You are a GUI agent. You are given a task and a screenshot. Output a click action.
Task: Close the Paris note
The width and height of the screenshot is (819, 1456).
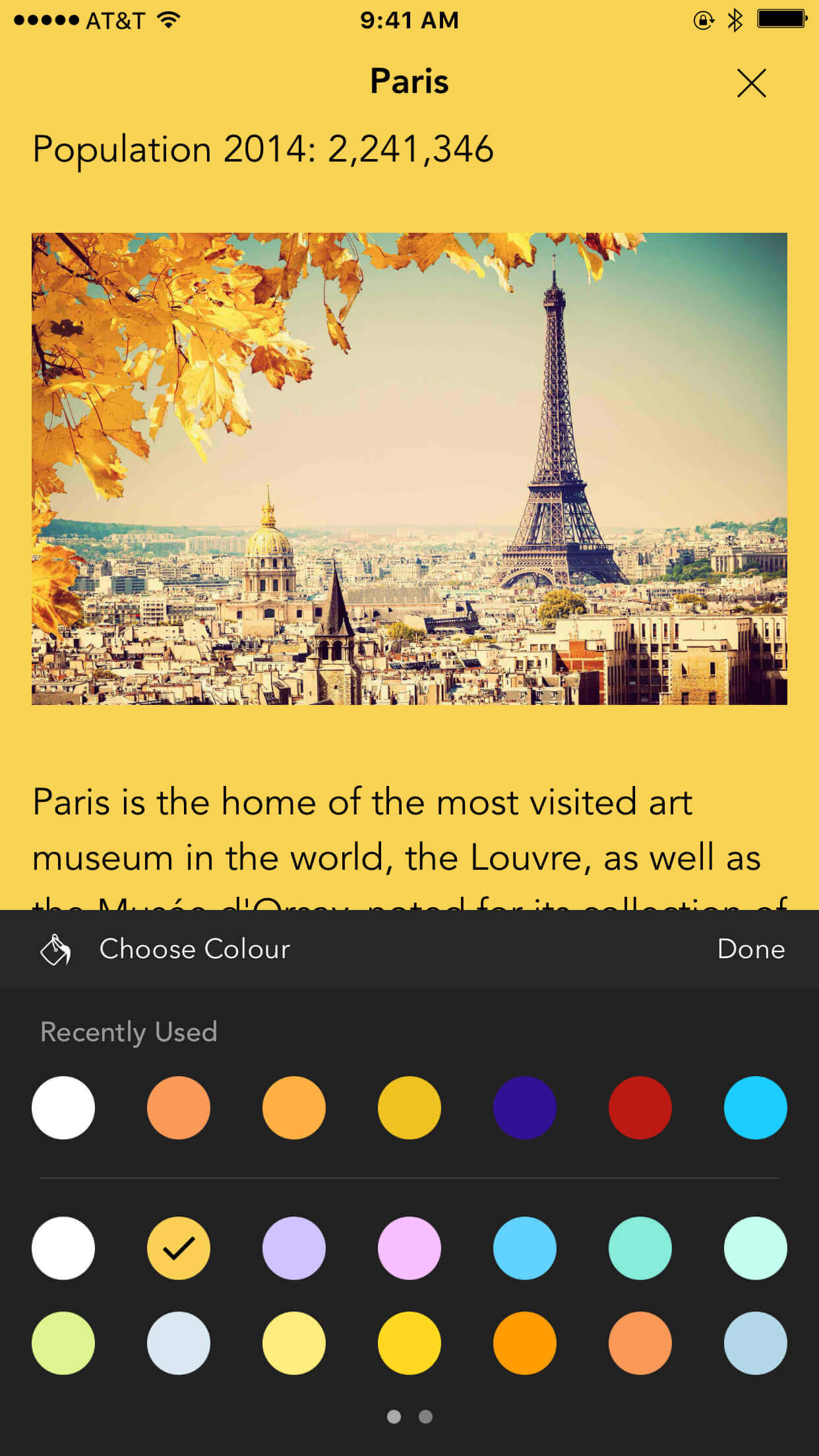pyautogui.click(x=751, y=84)
